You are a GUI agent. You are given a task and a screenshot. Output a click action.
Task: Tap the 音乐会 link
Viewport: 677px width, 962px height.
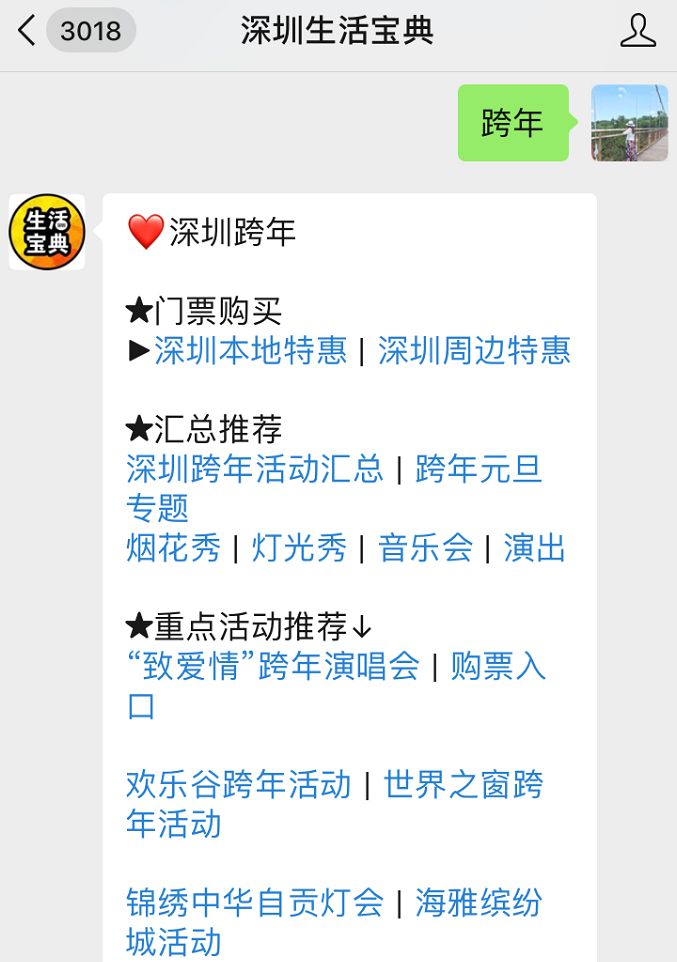(x=425, y=548)
